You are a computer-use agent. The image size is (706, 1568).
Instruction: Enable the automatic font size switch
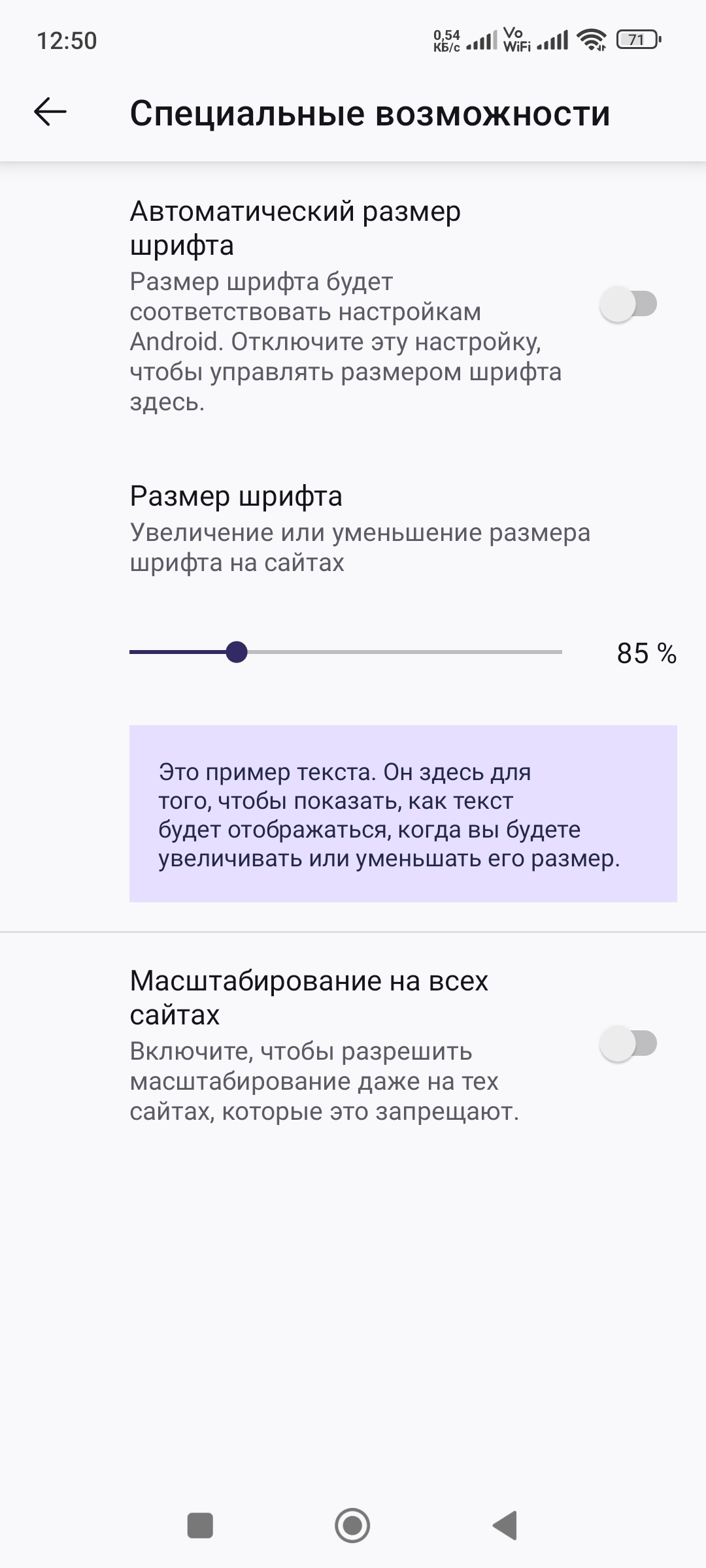point(628,304)
